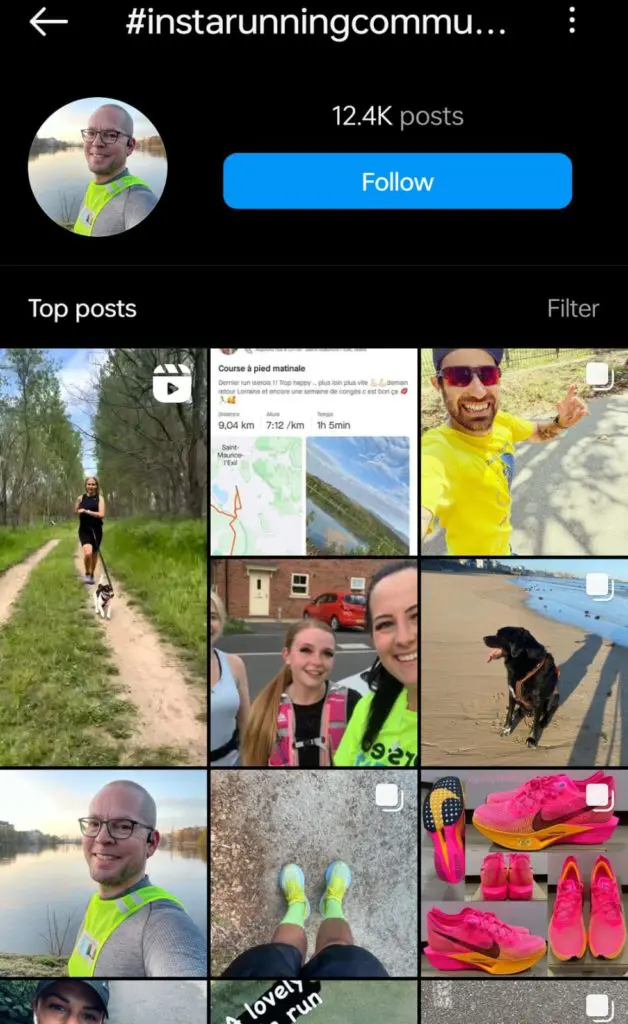Open the black dog on beach post
The height and width of the screenshot is (1024, 628).
(x=523, y=662)
